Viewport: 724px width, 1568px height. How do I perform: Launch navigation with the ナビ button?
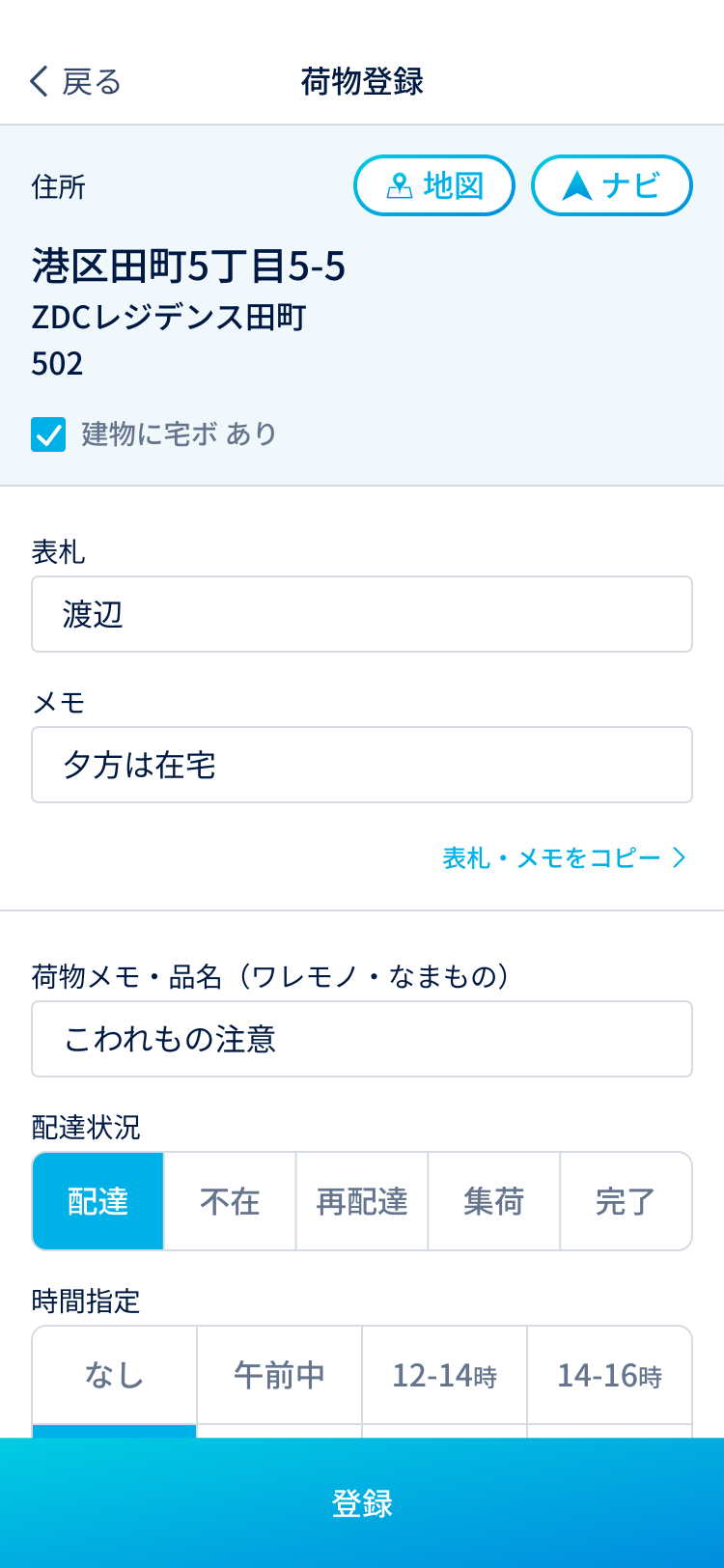[612, 185]
